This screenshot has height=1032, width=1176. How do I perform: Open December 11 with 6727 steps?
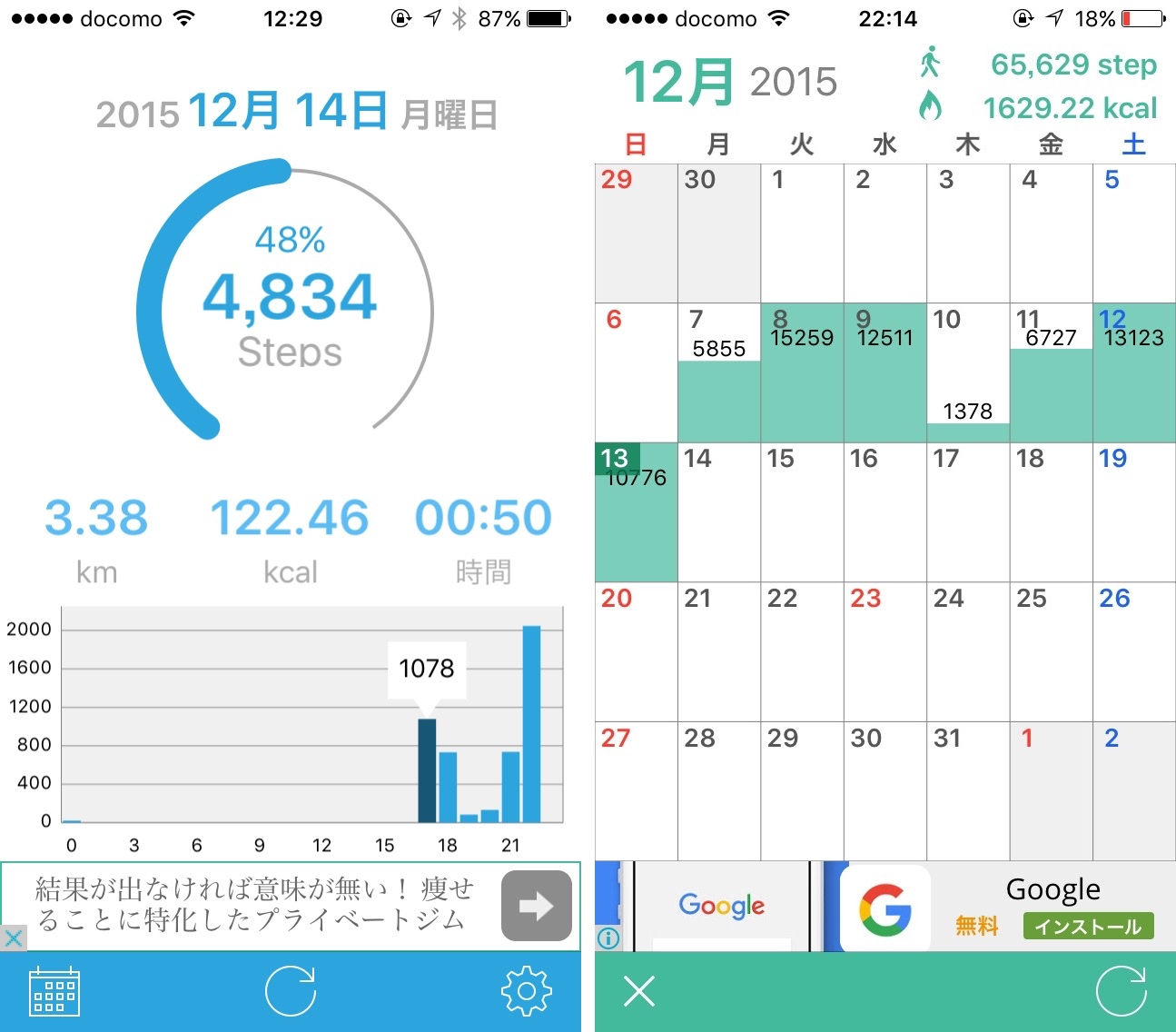click(x=1051, y=373)
